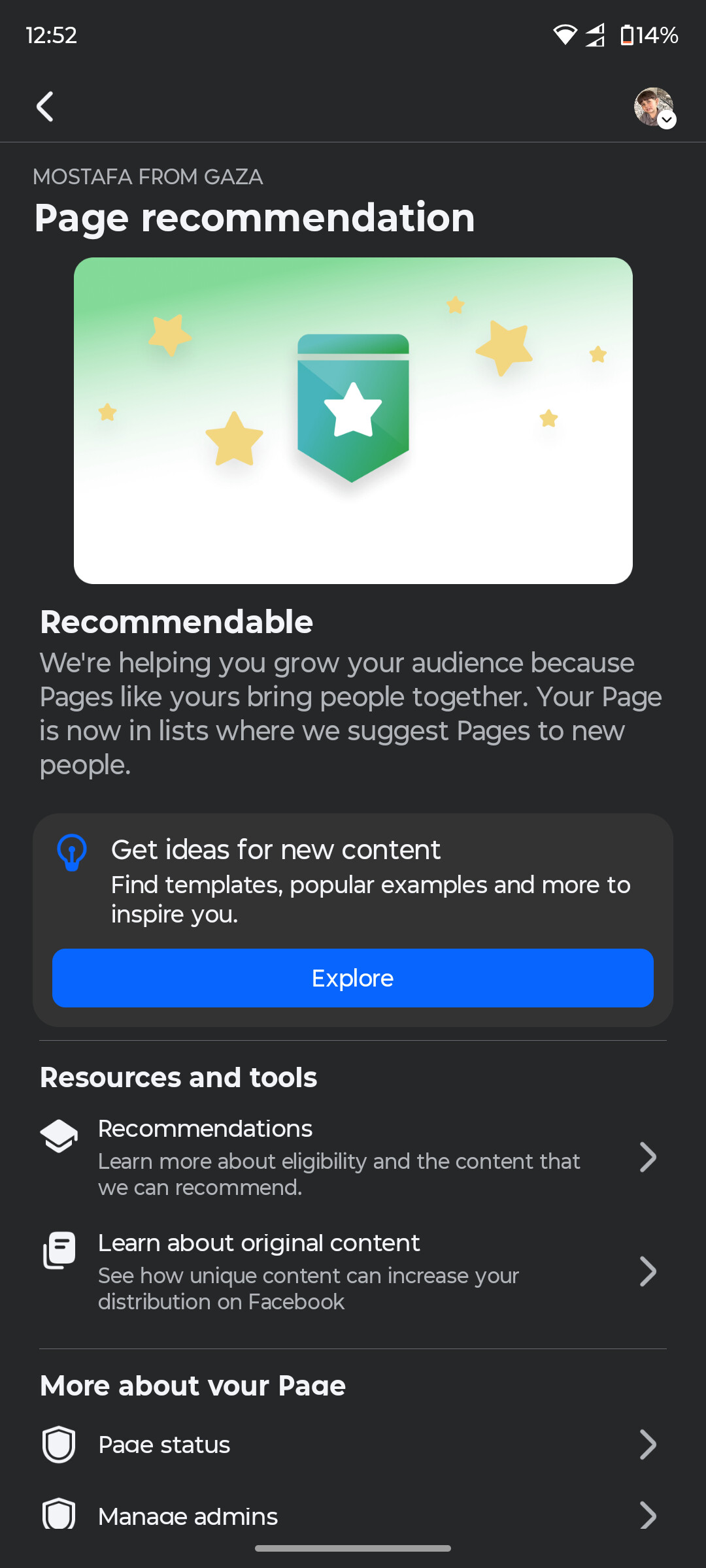Go back using the top-left arrow
This screenshot has height=1568, width=706.
44,106
